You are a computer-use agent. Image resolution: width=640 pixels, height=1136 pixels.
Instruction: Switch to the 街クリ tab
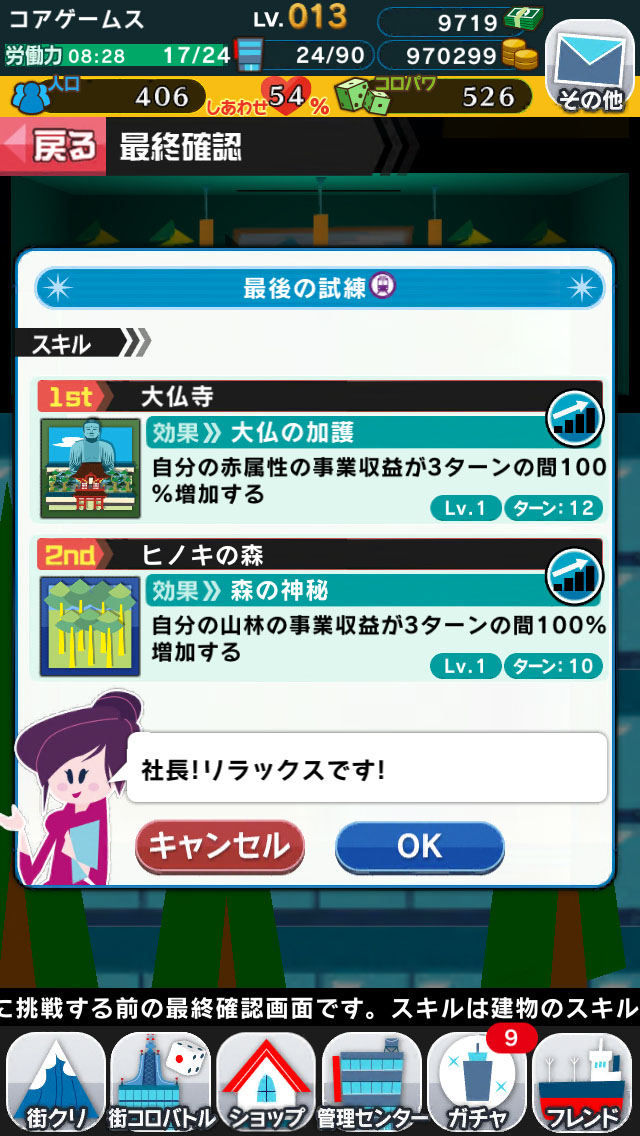(54, 1082)
